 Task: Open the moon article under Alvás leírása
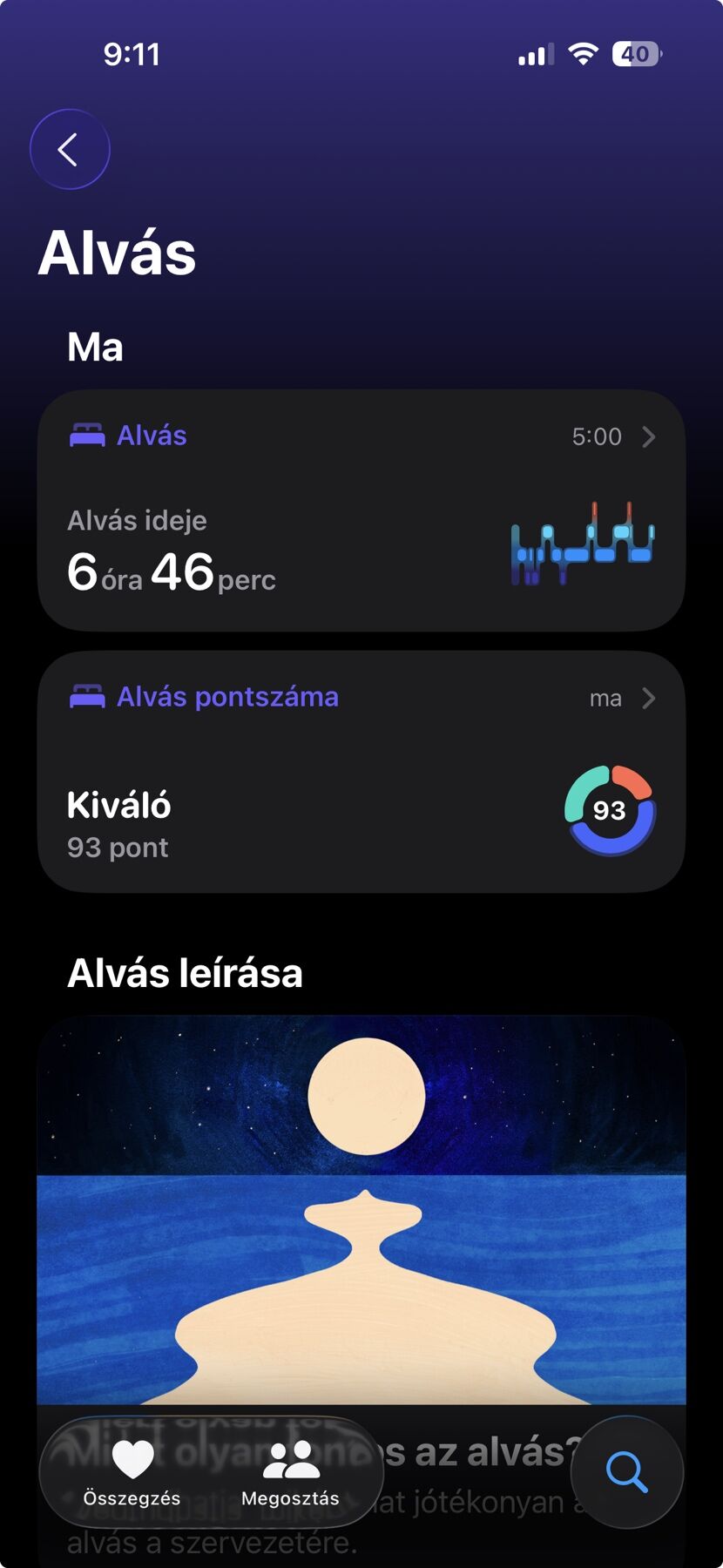tap(361, 1211)
